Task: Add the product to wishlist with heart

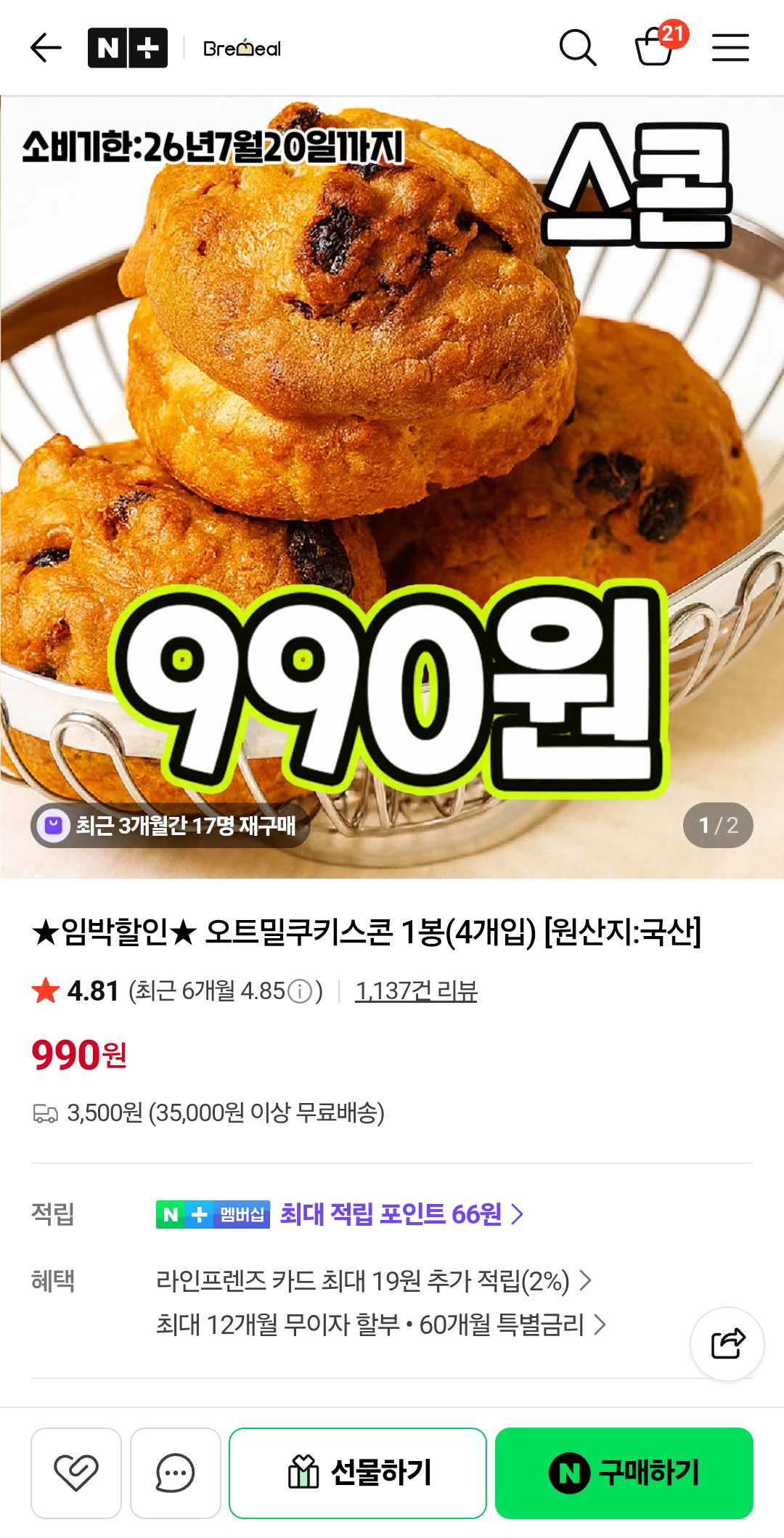Action: 76,1473
